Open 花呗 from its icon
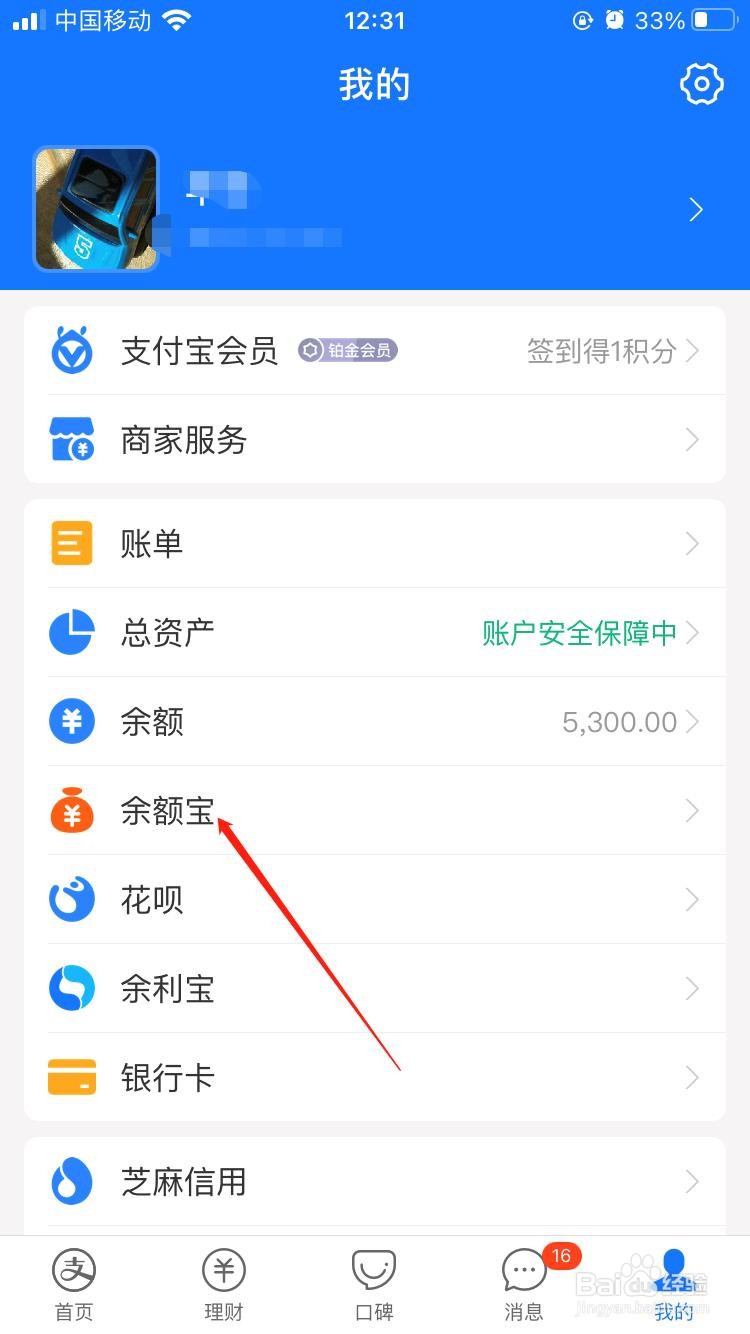The width and height of the screenshot is (750, 1334). (70, 899)
